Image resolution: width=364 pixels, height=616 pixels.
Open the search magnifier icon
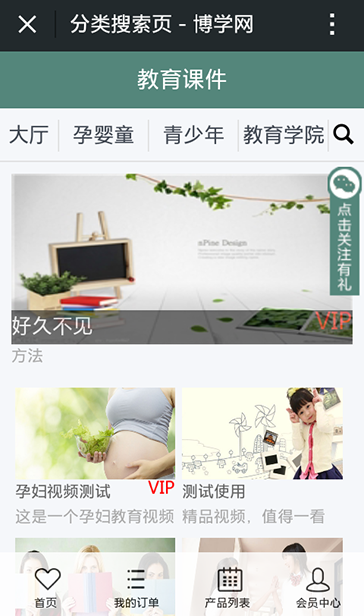[343, 134]
